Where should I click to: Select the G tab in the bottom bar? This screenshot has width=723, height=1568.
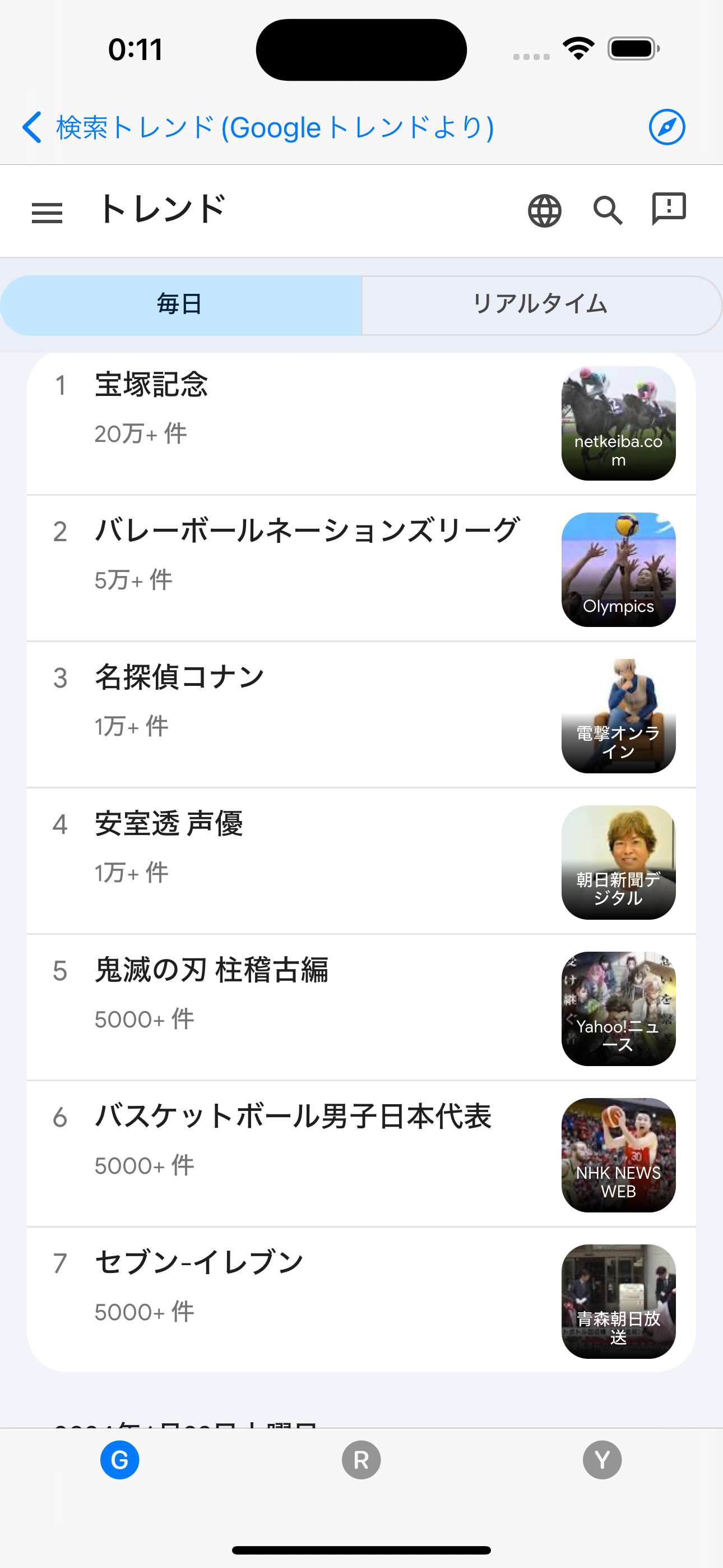[x=120, y=1460]
